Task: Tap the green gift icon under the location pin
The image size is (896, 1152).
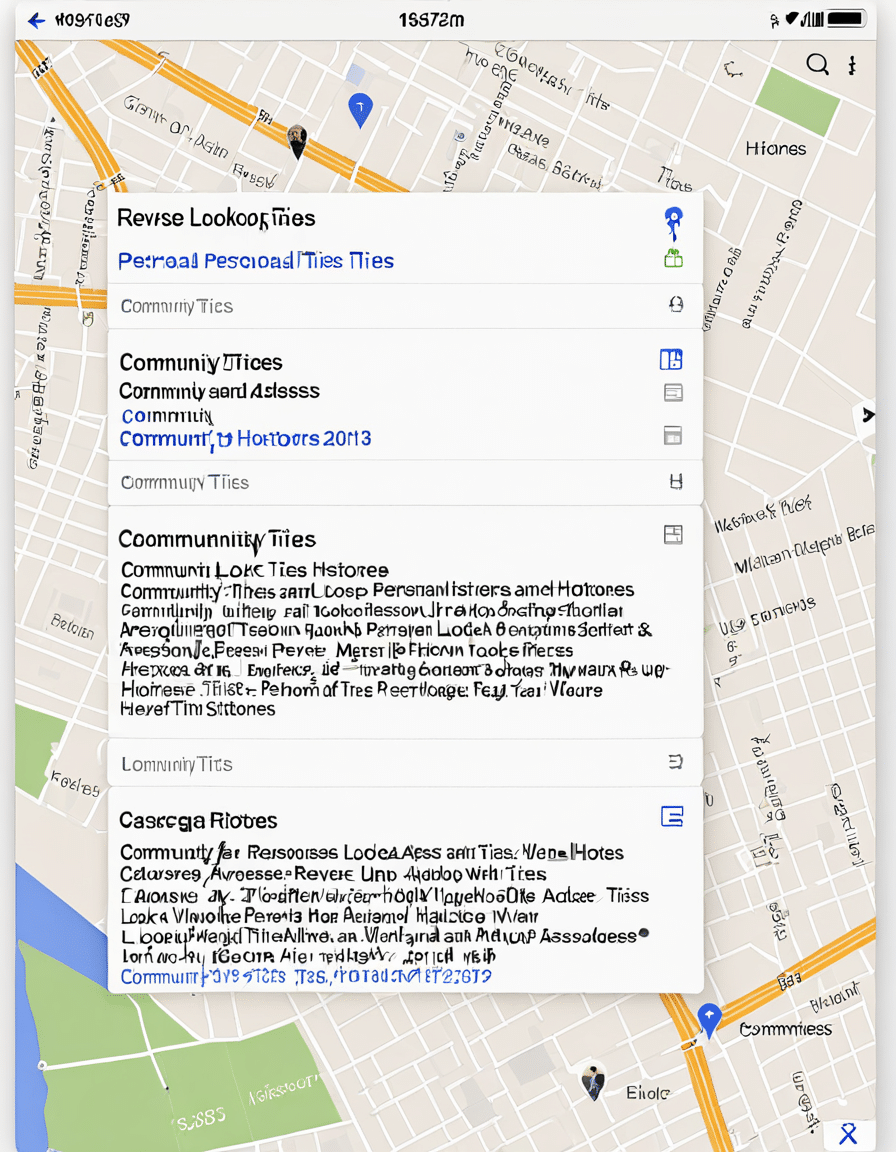Action: [673, 259]
